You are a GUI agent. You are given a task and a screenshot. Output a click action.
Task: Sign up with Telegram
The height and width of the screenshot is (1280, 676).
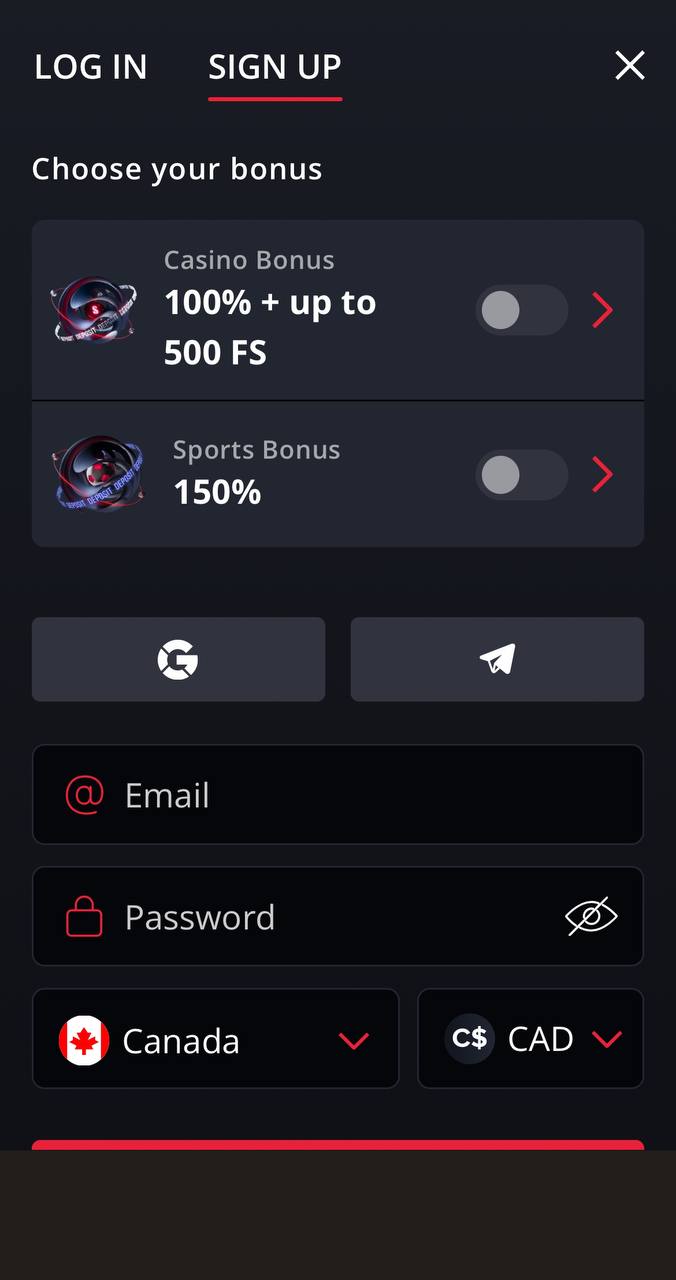(x=497, y=659)
